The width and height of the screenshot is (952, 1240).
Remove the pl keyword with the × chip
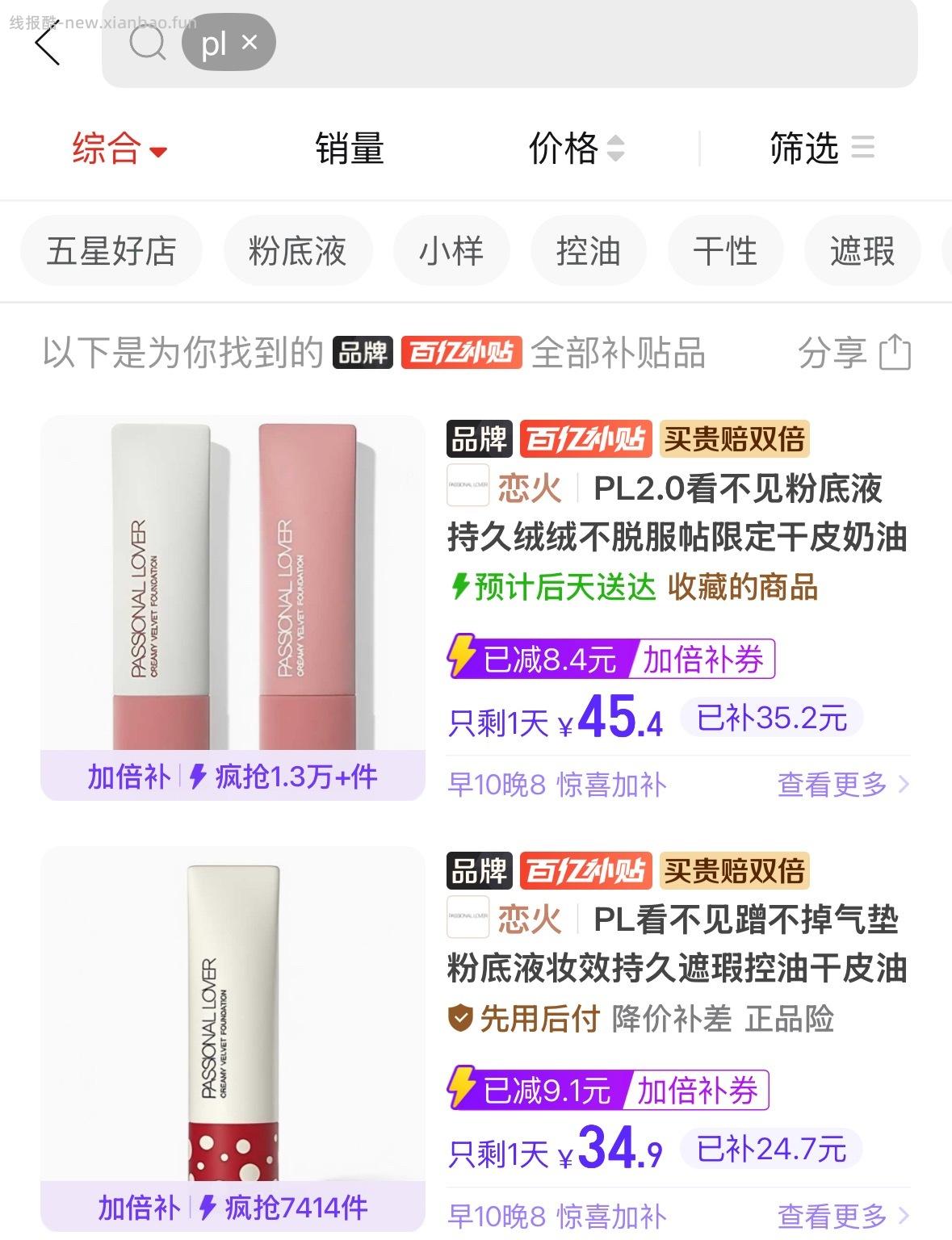pyautogui.click(x=250, y=41)
